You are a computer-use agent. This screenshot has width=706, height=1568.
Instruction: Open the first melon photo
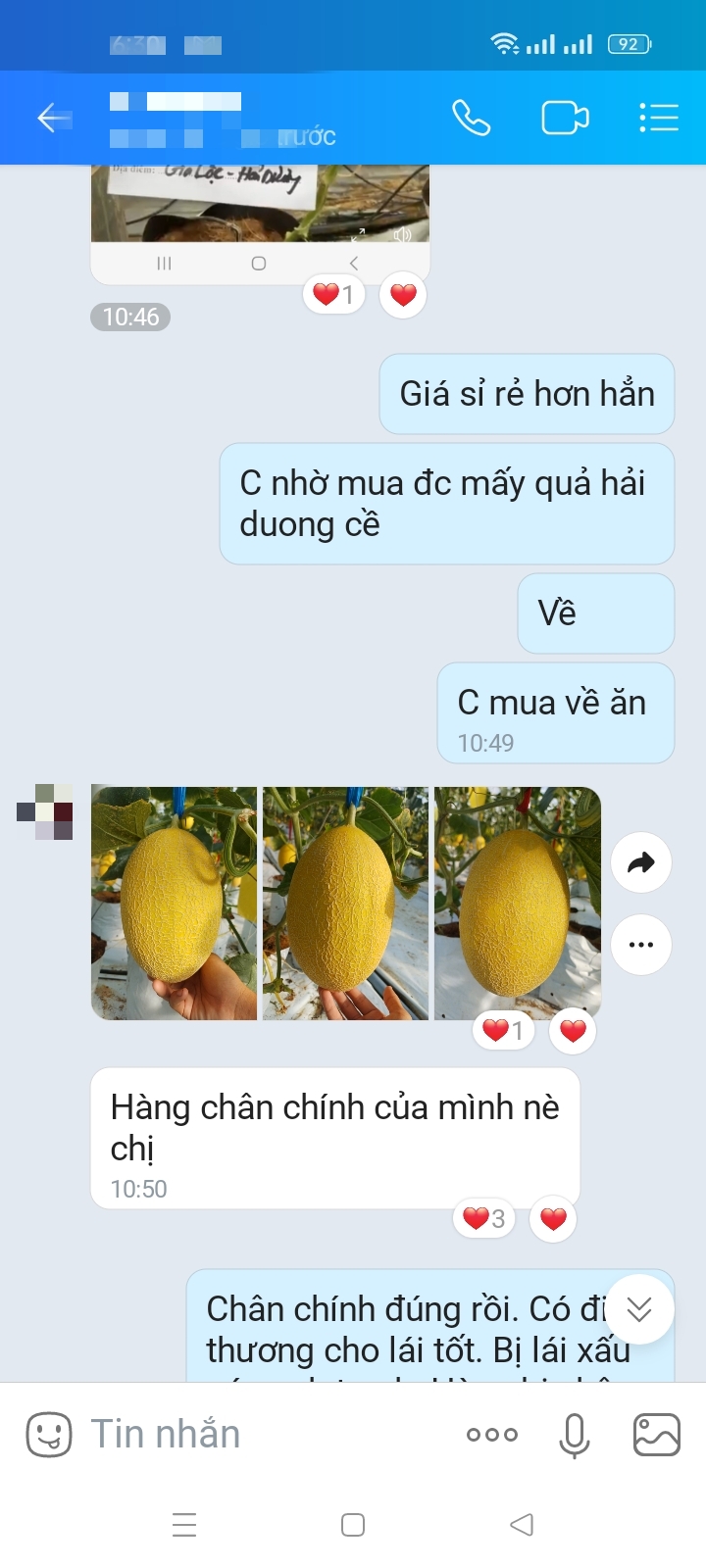click(174, 903)
